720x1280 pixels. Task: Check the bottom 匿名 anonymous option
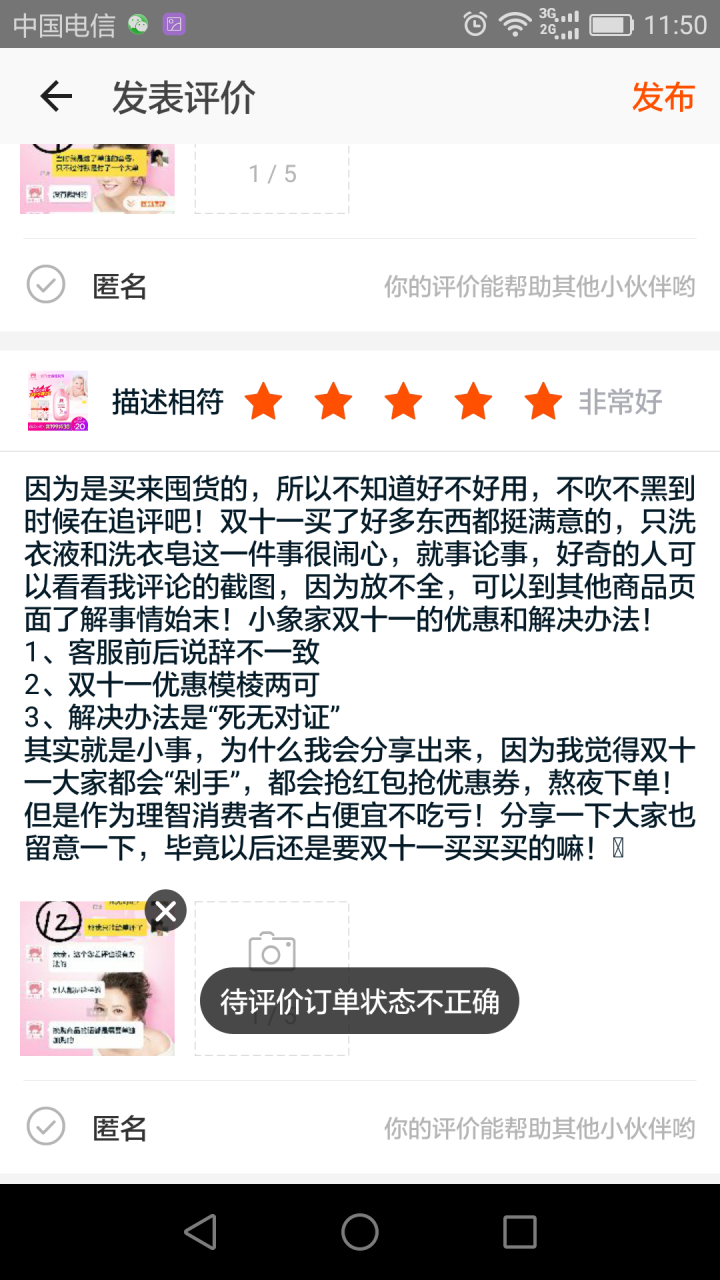pos(46,1127)
